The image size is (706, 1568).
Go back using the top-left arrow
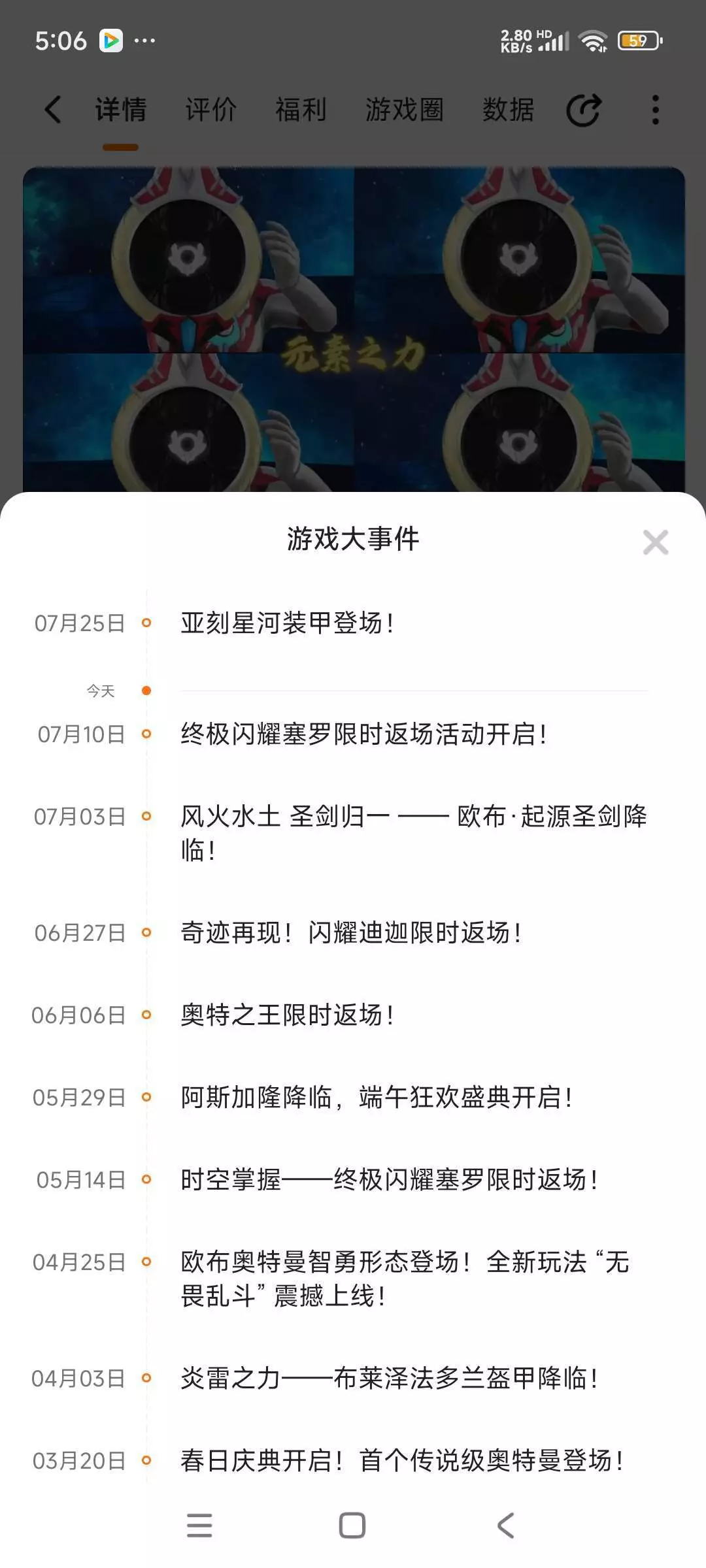pyautogui.click(x=53, y=109)
